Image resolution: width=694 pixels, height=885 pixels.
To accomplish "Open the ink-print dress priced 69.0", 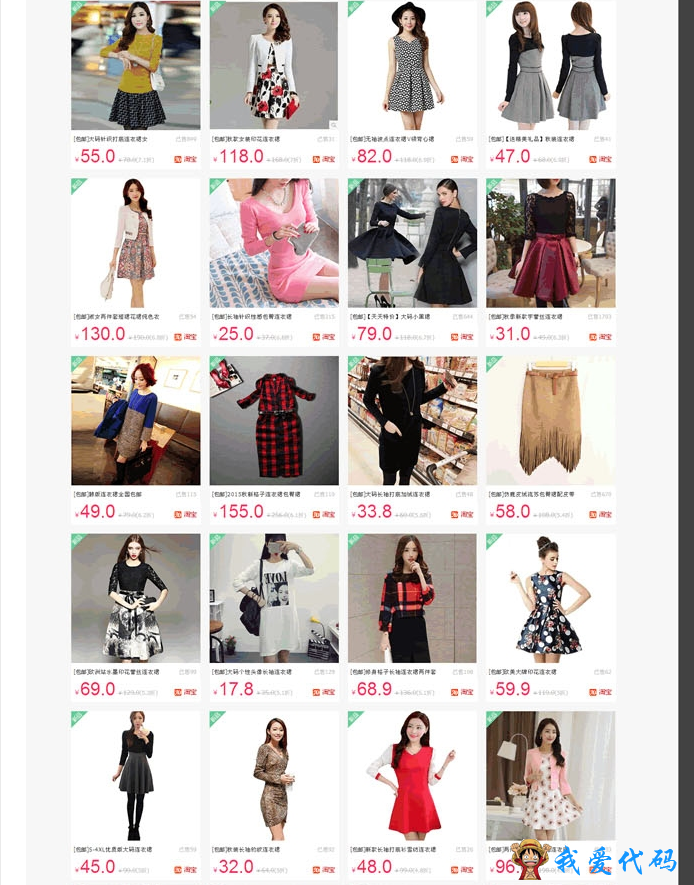I will pyautogui.click(x=135, y=598).
